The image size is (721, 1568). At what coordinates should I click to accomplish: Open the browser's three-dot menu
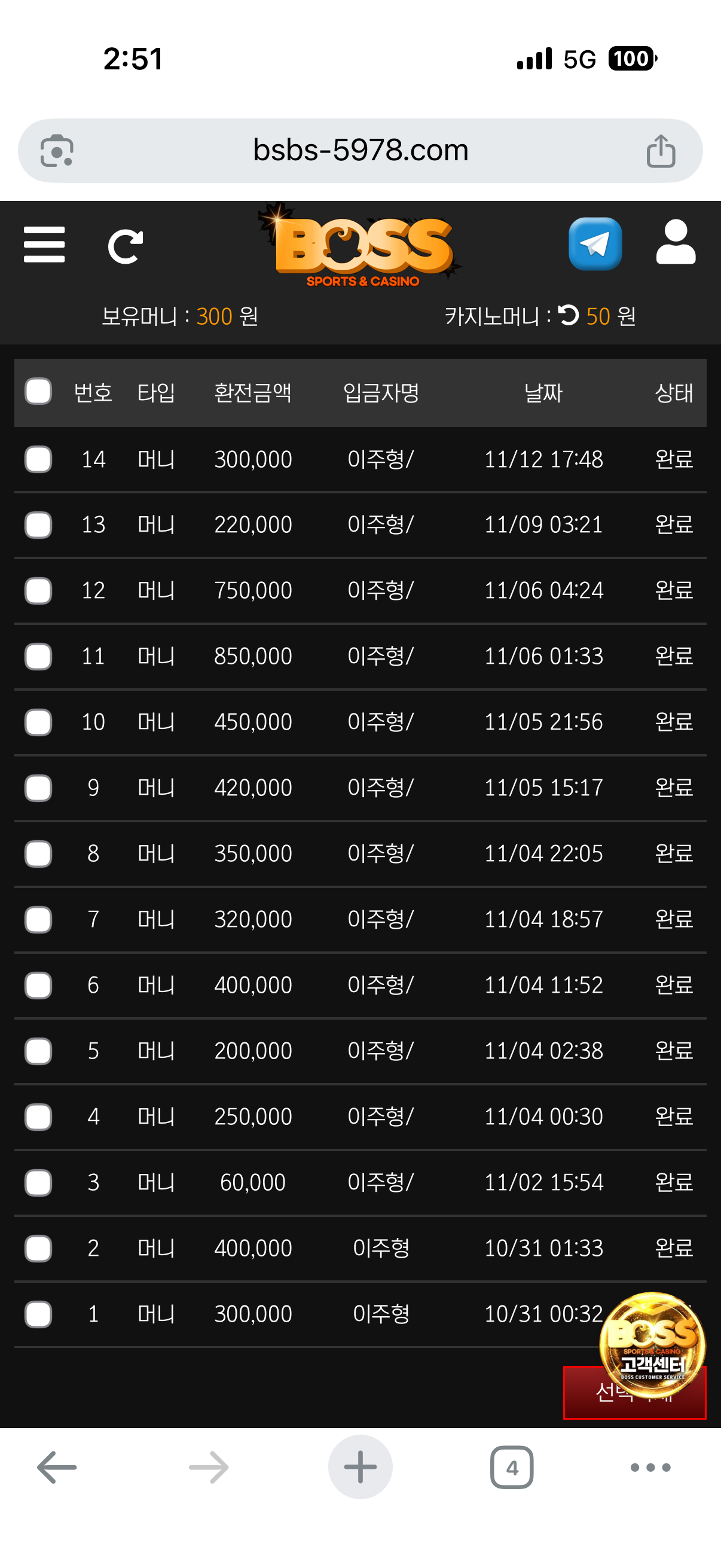[x=650, y=1467]
